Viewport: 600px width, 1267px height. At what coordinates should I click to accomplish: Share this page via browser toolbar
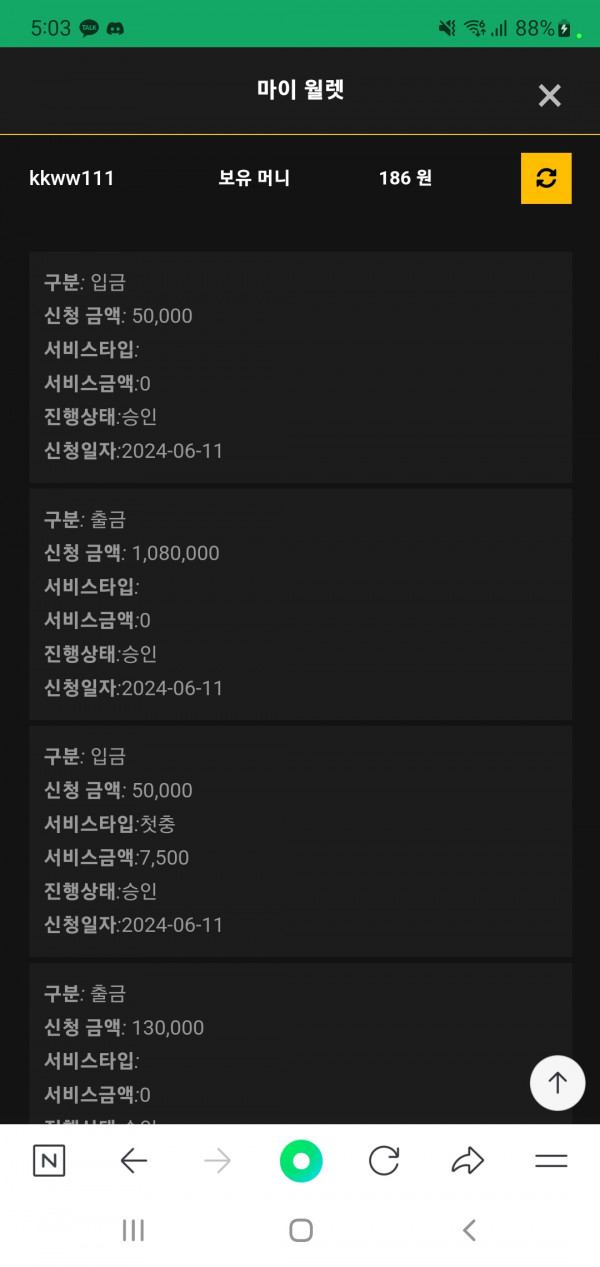point(467,1160)
